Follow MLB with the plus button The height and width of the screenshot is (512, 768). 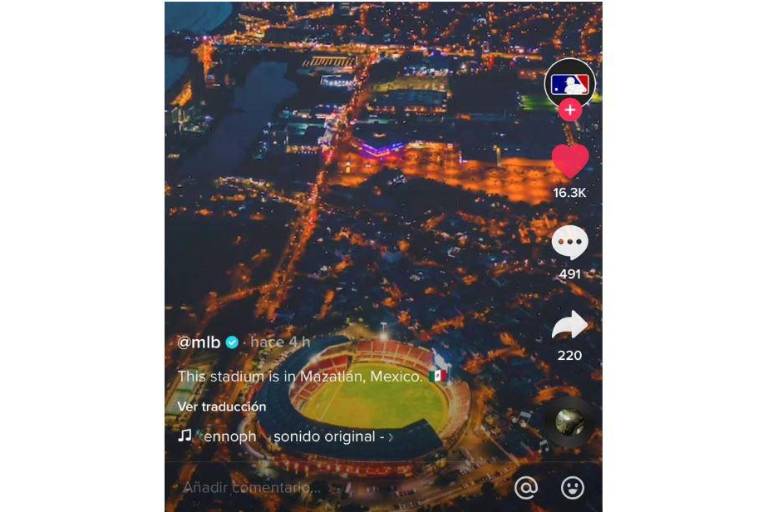[x=570, y=111]
